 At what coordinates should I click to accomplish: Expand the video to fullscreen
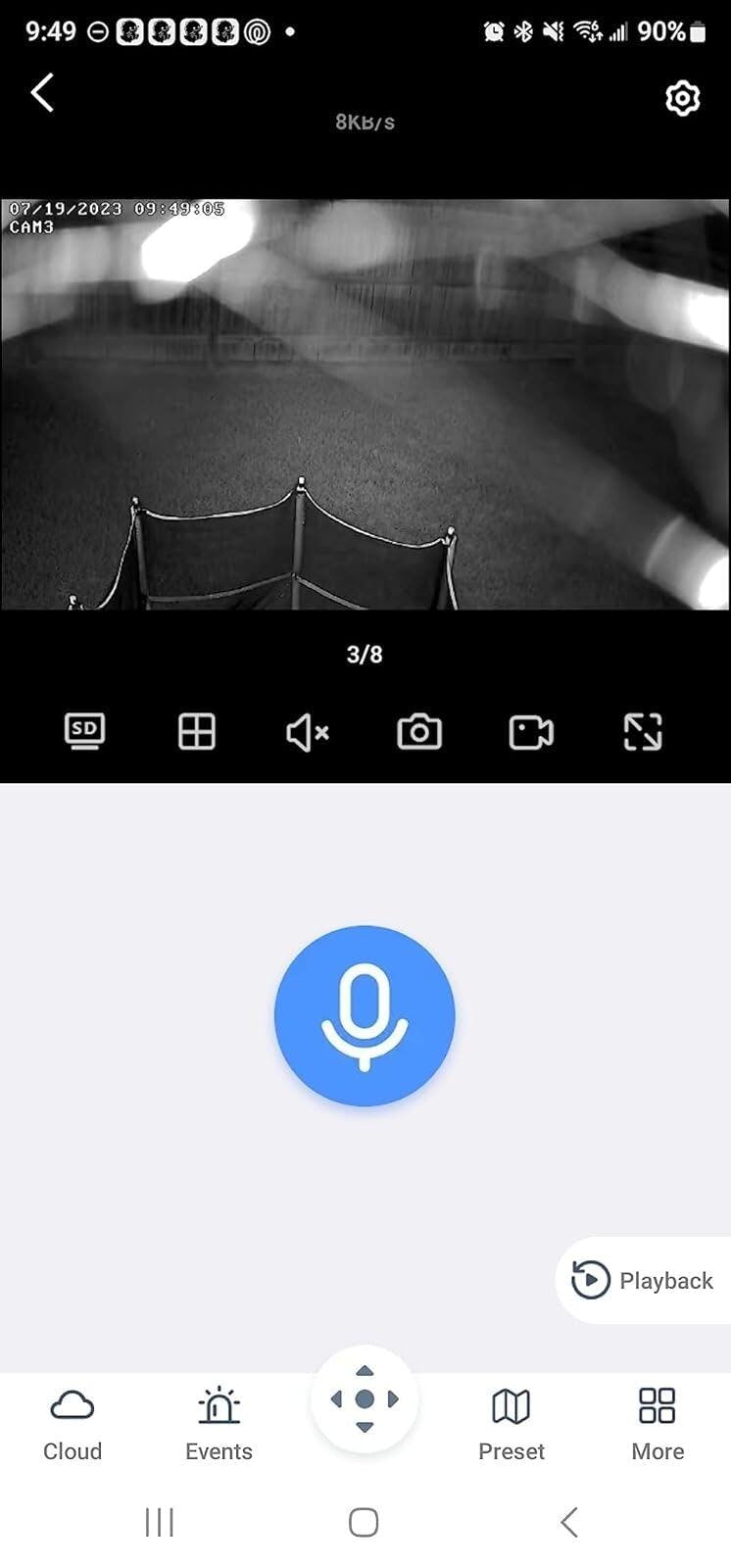(x=643, y=732)
